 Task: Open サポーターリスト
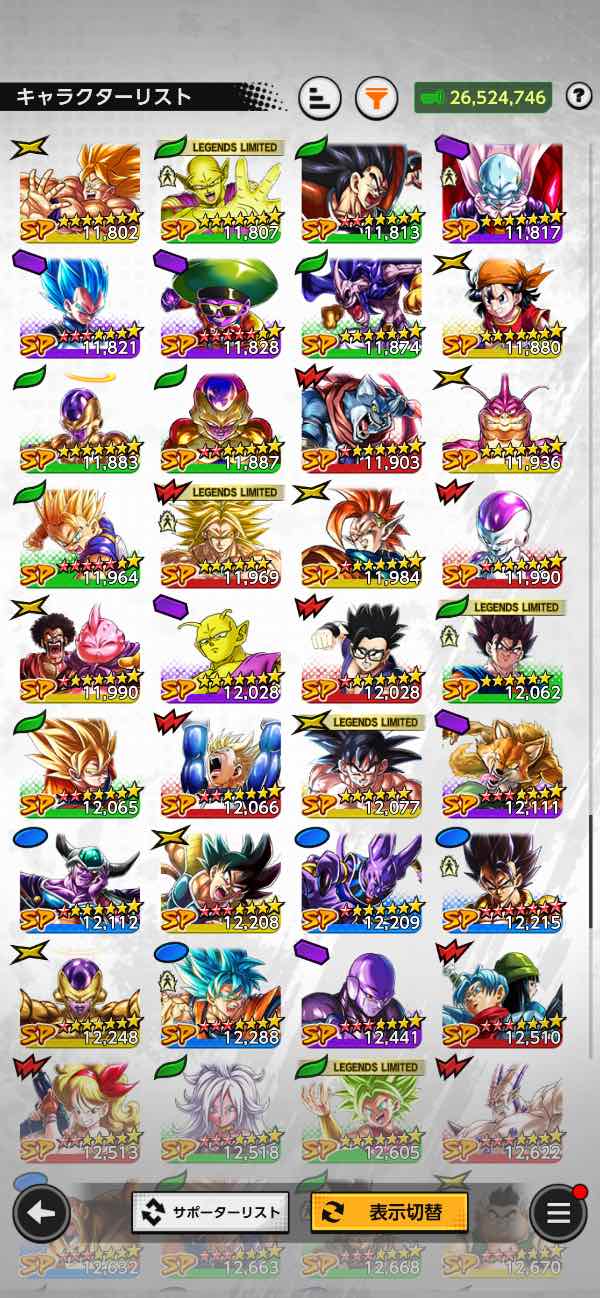pyautogui.click(x=210, y=1212)
